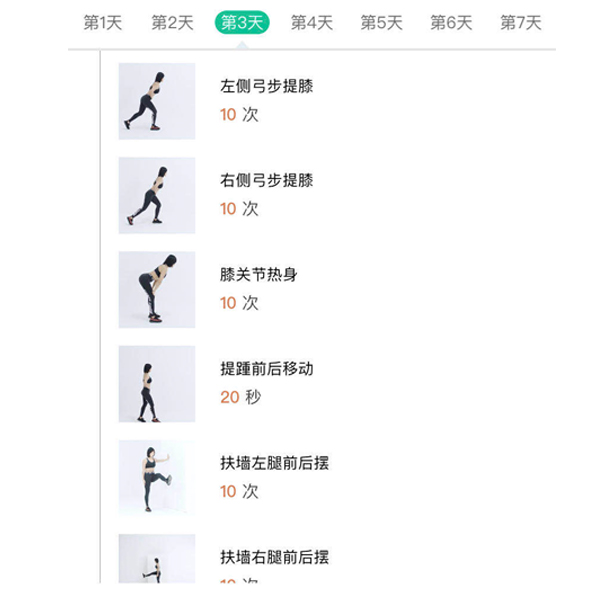Go to the 第7天 tab

tap(520, 23)
